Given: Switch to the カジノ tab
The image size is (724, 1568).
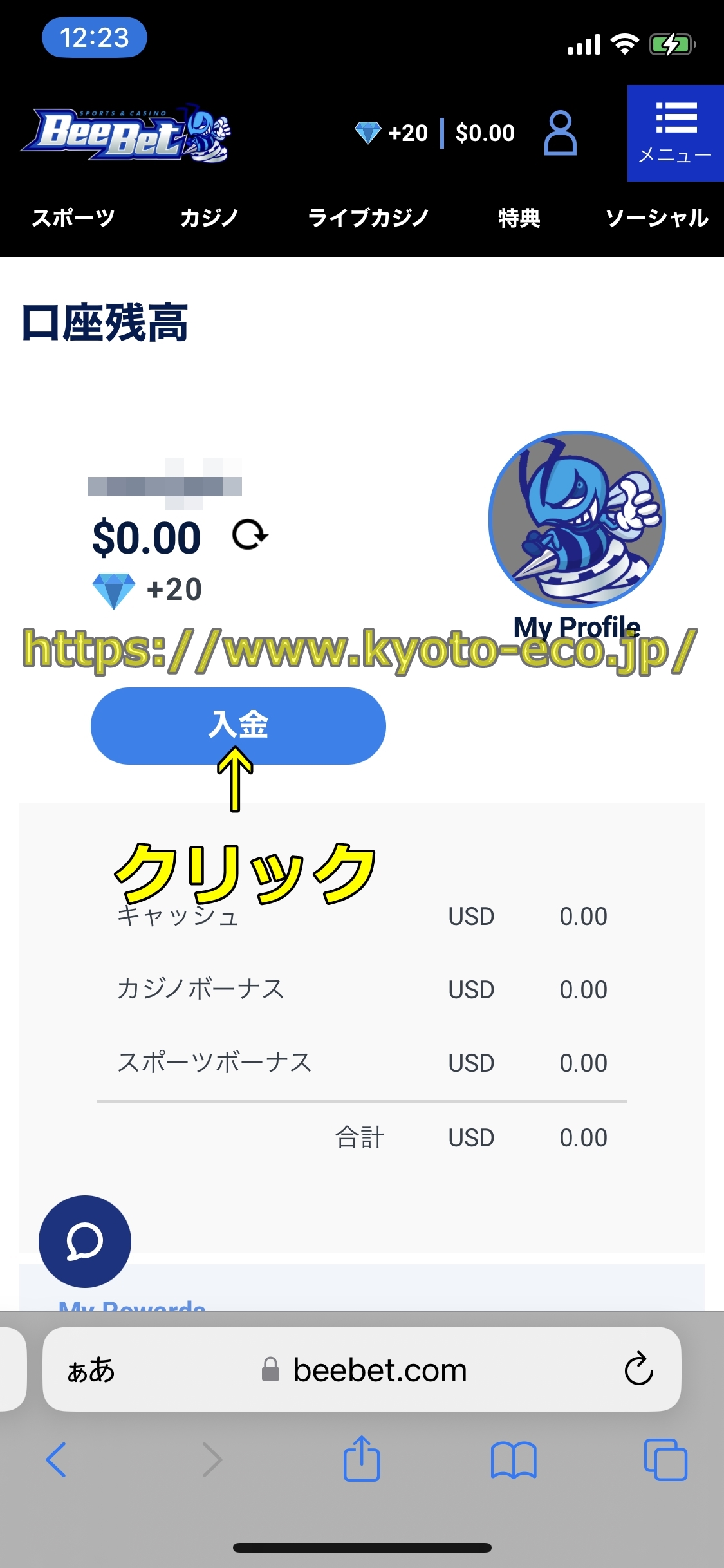Looking at the screenshot, I should click(209, 218).
